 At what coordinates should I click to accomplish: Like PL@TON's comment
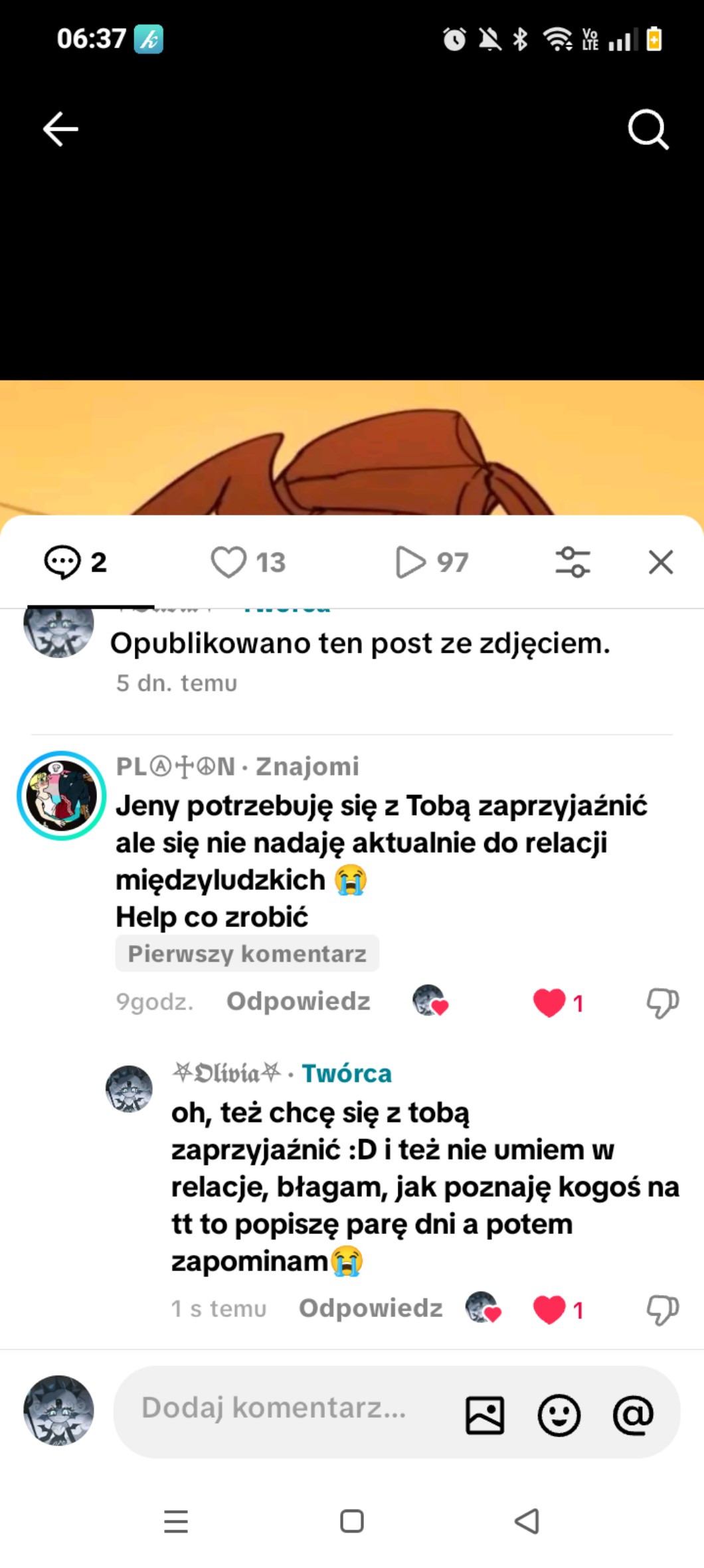(549, 1002)
